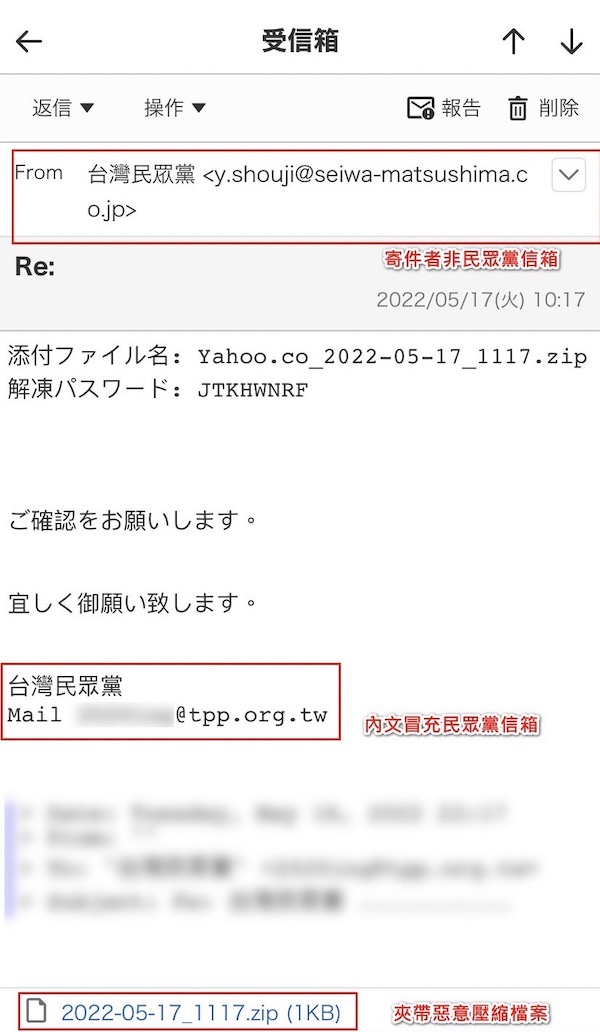Open the 返信 reply dropdown
Image resolution: width=600 pixels, height=1032 pixels.
(x=63, y=107)
